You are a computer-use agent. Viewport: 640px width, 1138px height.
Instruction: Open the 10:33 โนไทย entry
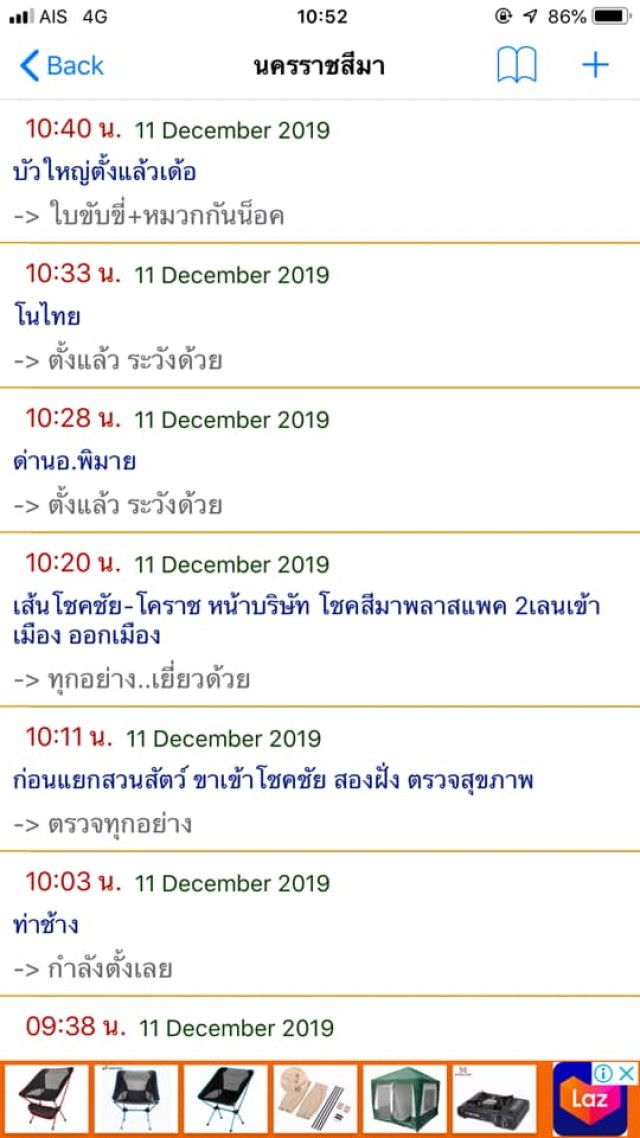point(320,317)
